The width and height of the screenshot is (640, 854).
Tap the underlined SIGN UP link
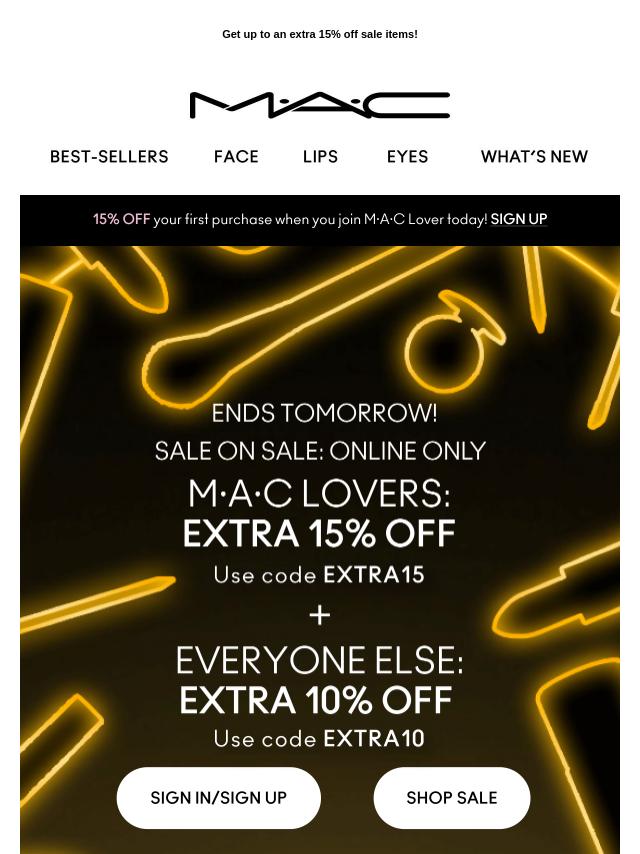518,219
